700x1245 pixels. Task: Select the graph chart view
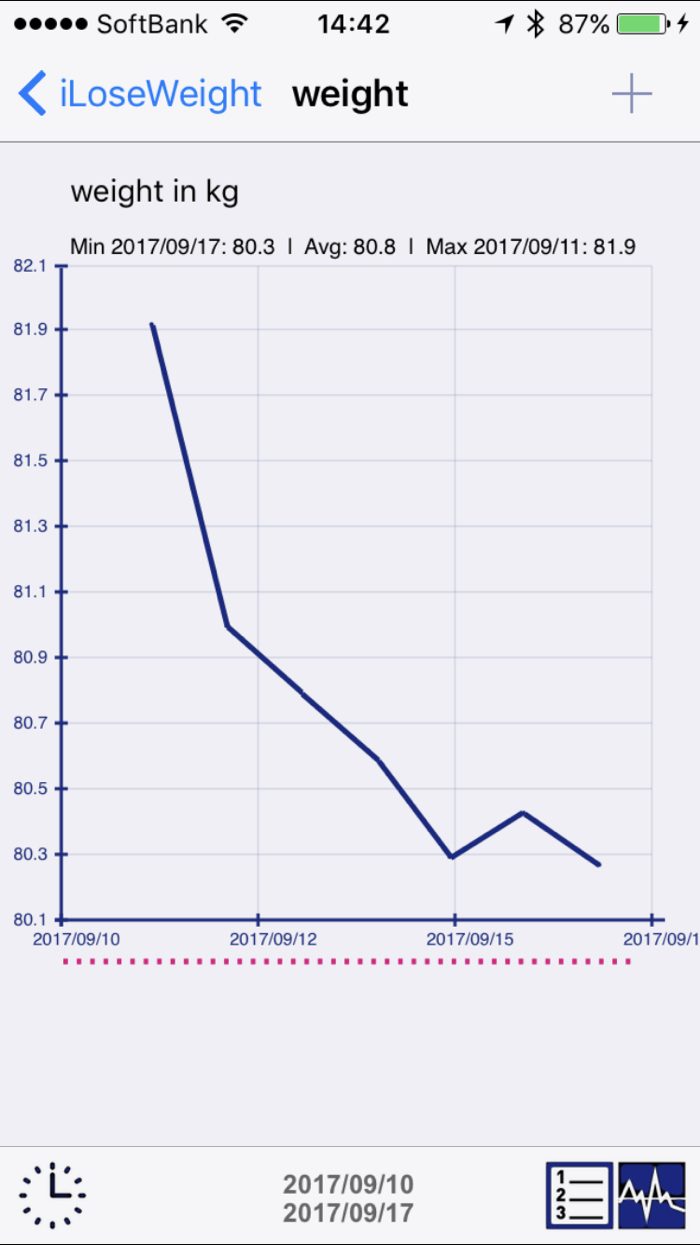point(652,1196)
